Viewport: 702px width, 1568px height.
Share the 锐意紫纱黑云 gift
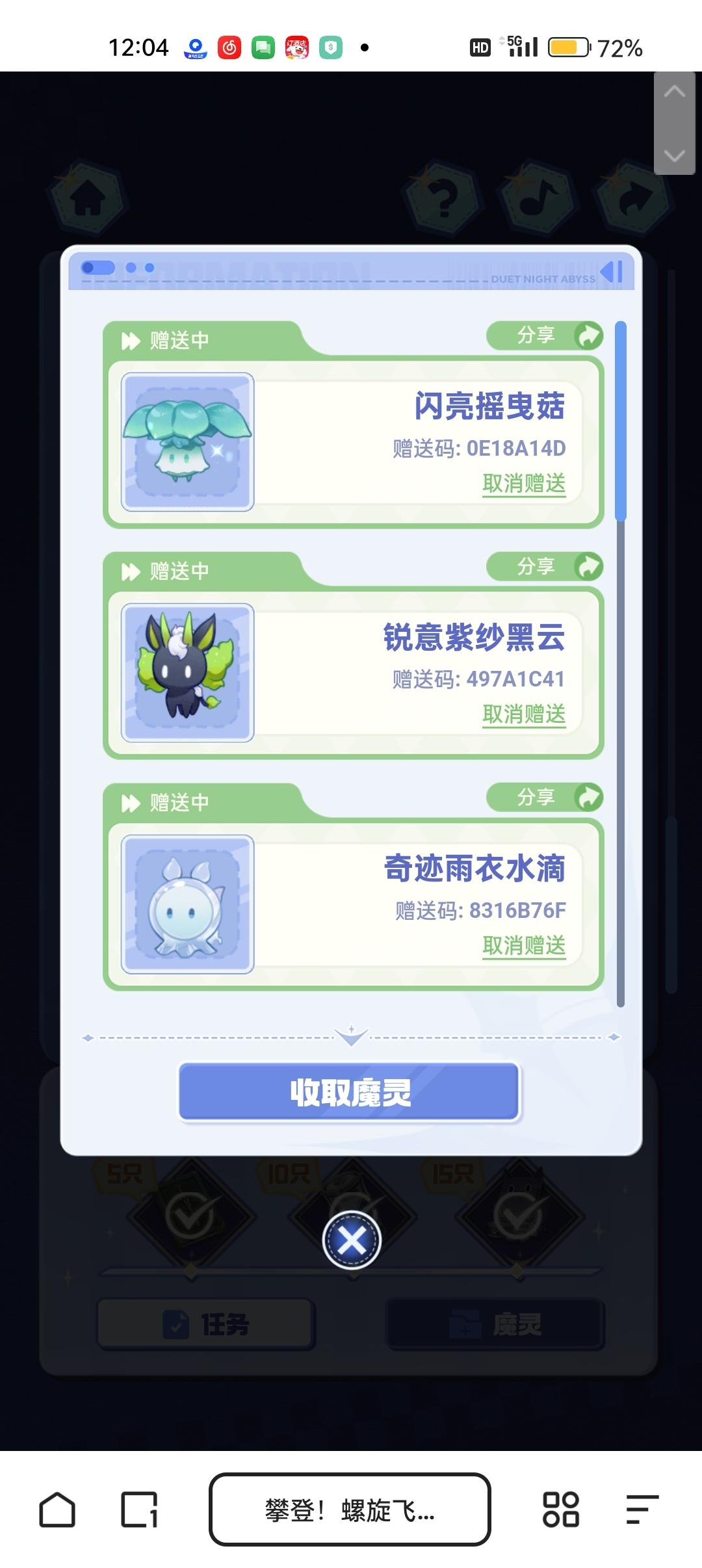[x=545, y=566]
